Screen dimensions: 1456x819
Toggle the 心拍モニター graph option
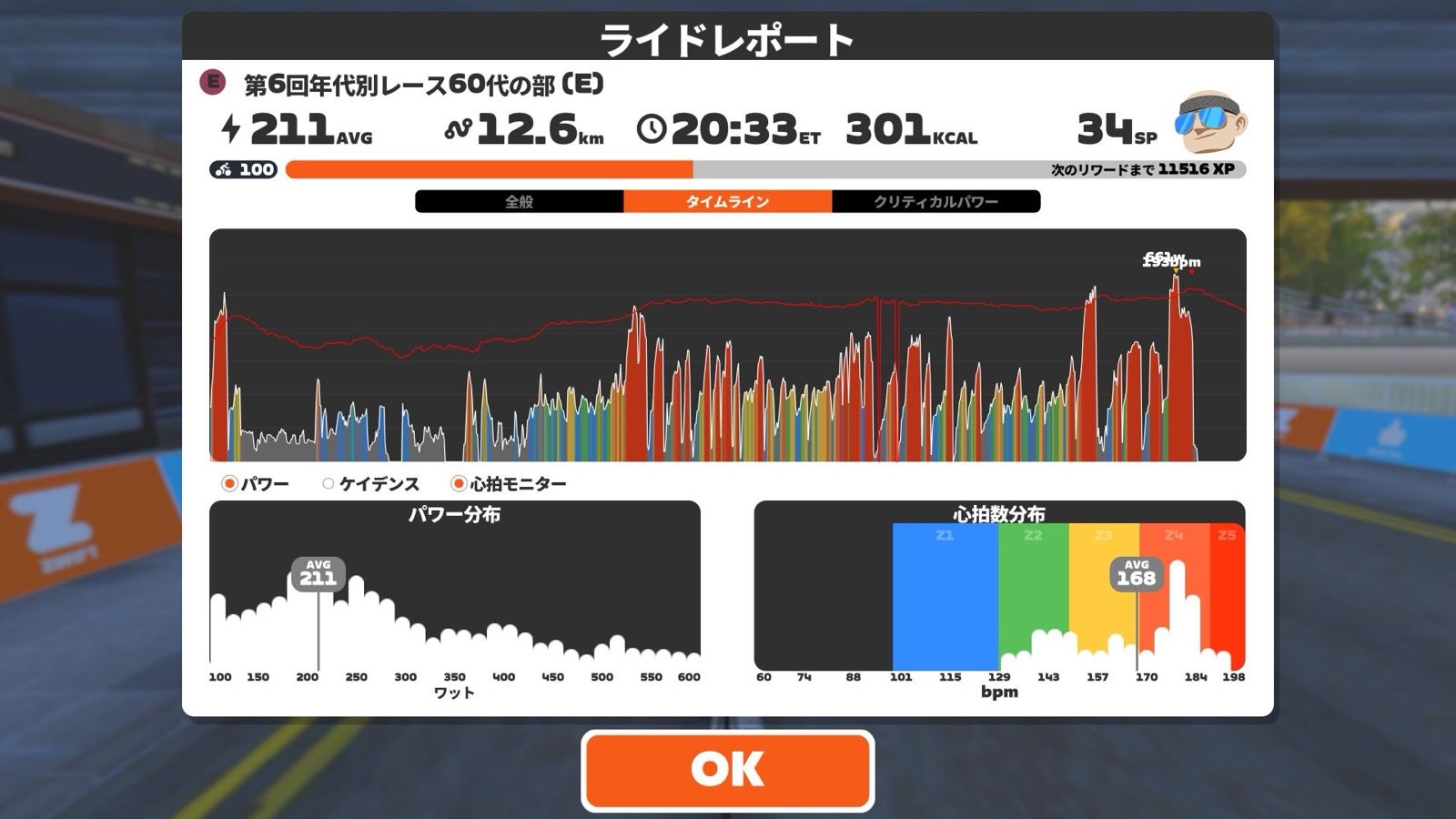[x=459, y=484]
